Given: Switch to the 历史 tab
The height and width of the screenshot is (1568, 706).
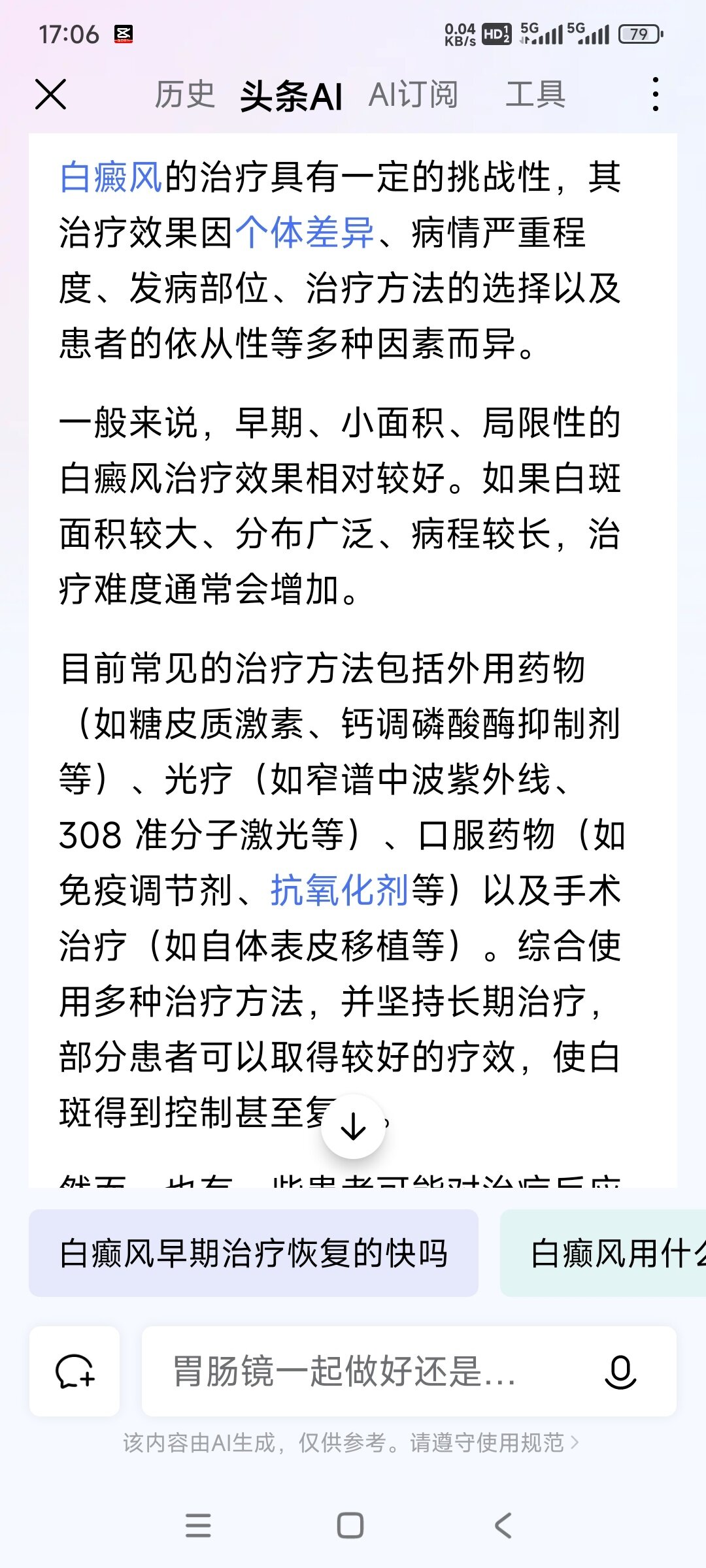Looking at the screenshot, I should (x=184, y=95).
